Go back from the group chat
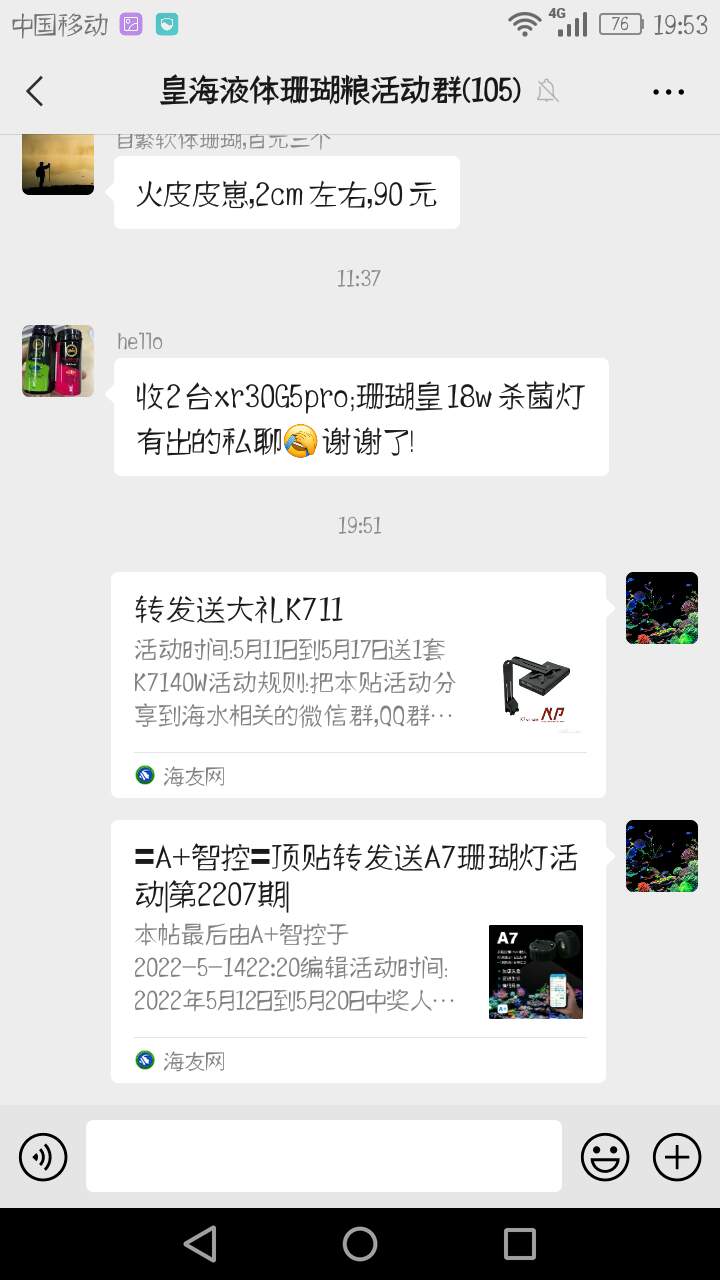Viewport: 720px width, 1280px height. (x=35, y=91)
